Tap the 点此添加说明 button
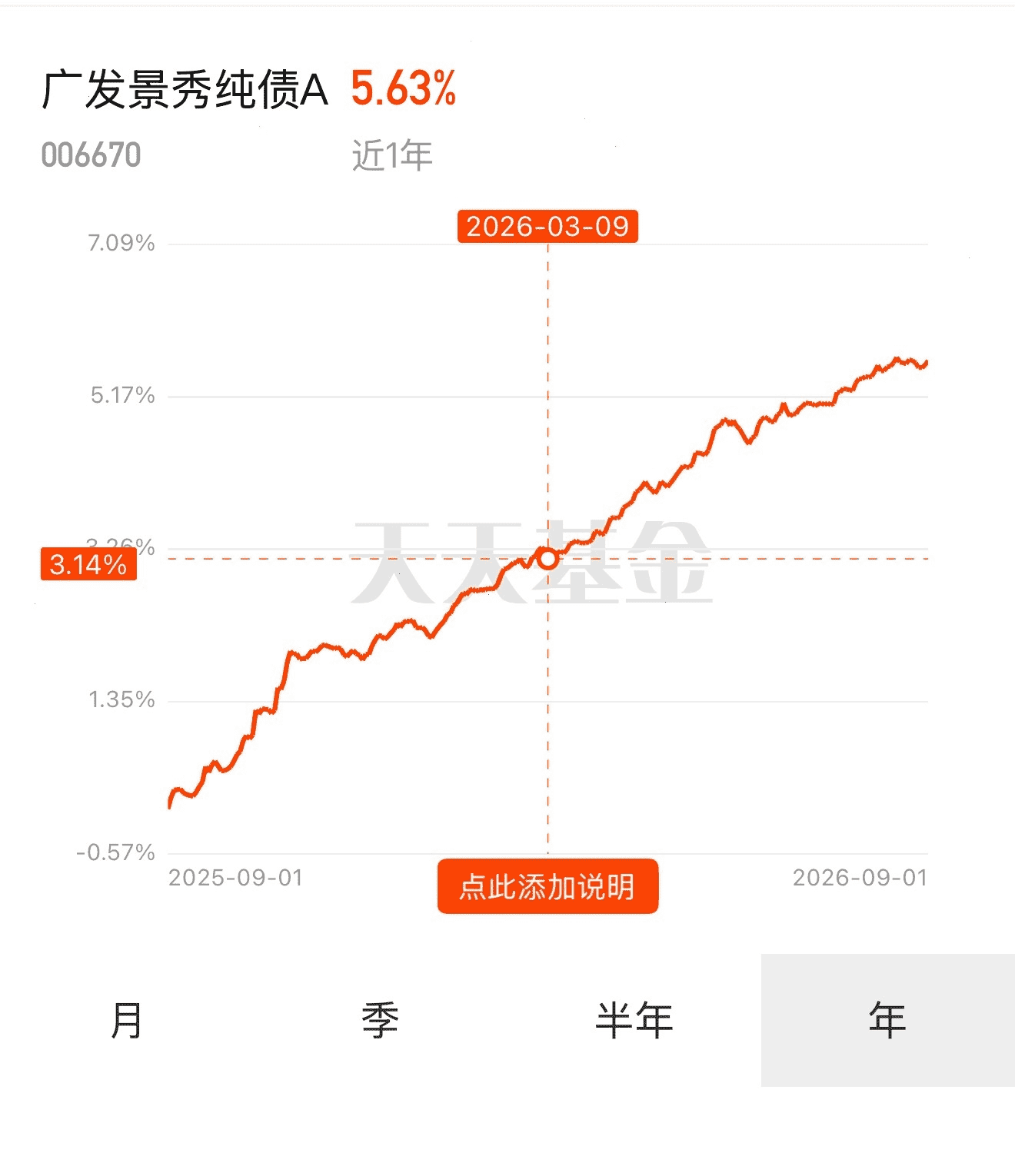 [547, 886]
